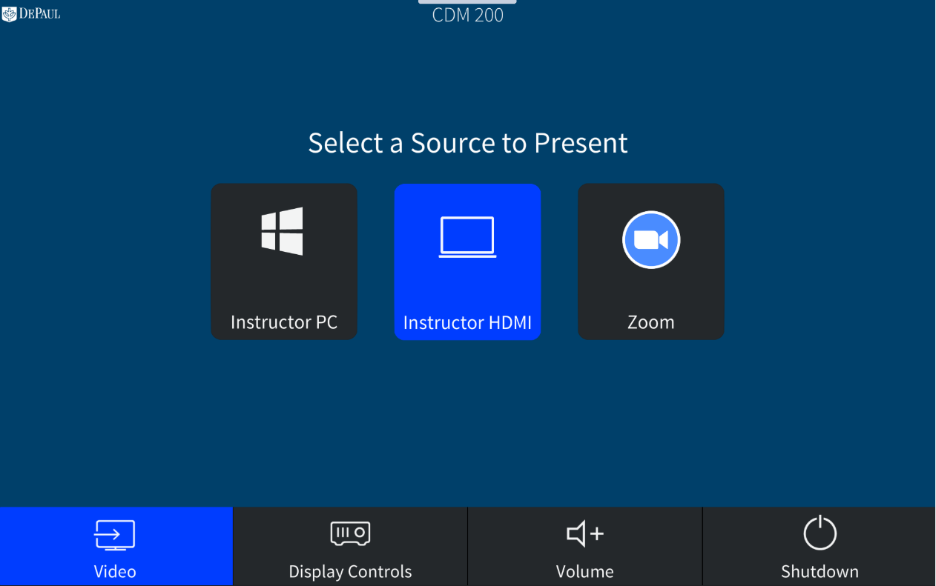The height and width of the screenshot is (586, 936).
Task: Select Instructor PC as the source
Action: [x=284, y=261]
